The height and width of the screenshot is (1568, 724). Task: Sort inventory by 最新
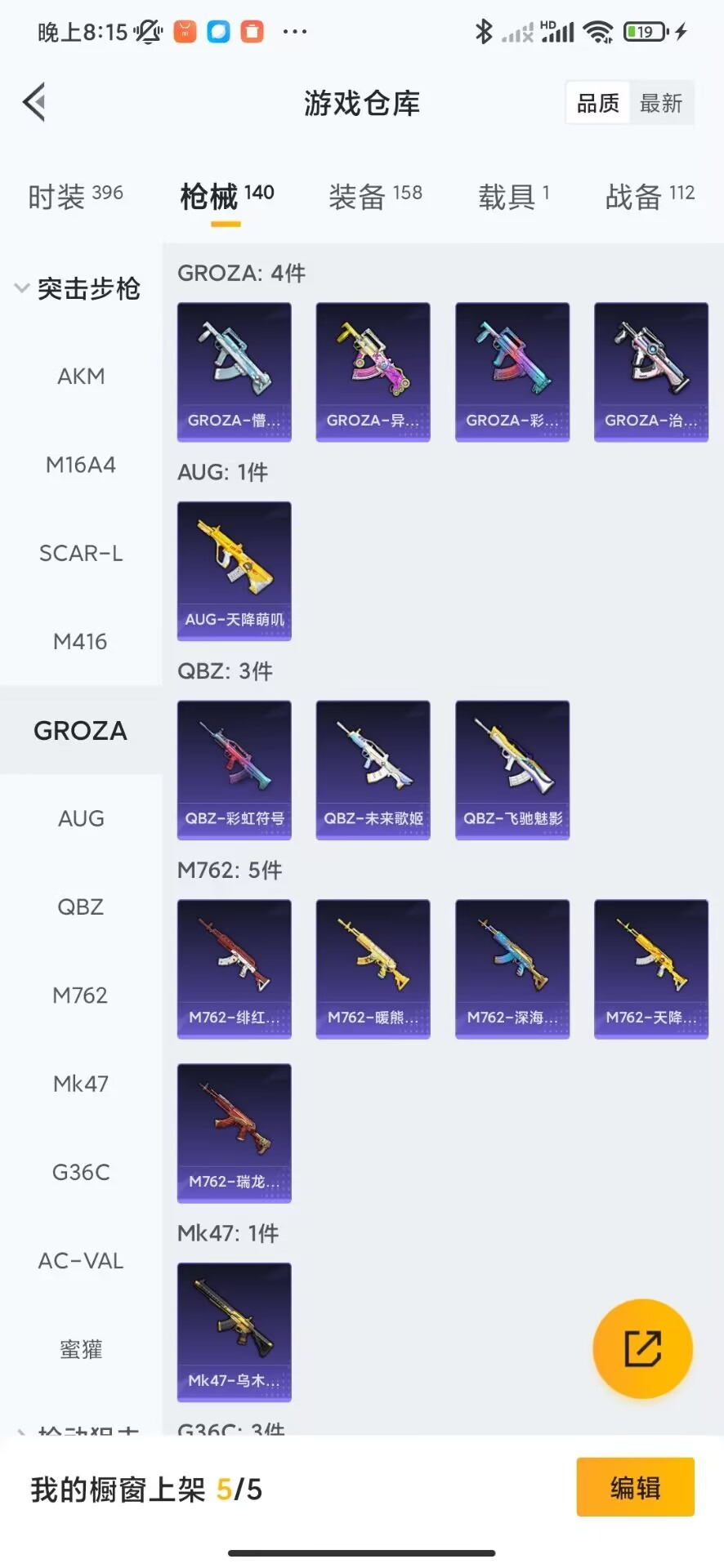coord(660,103)
